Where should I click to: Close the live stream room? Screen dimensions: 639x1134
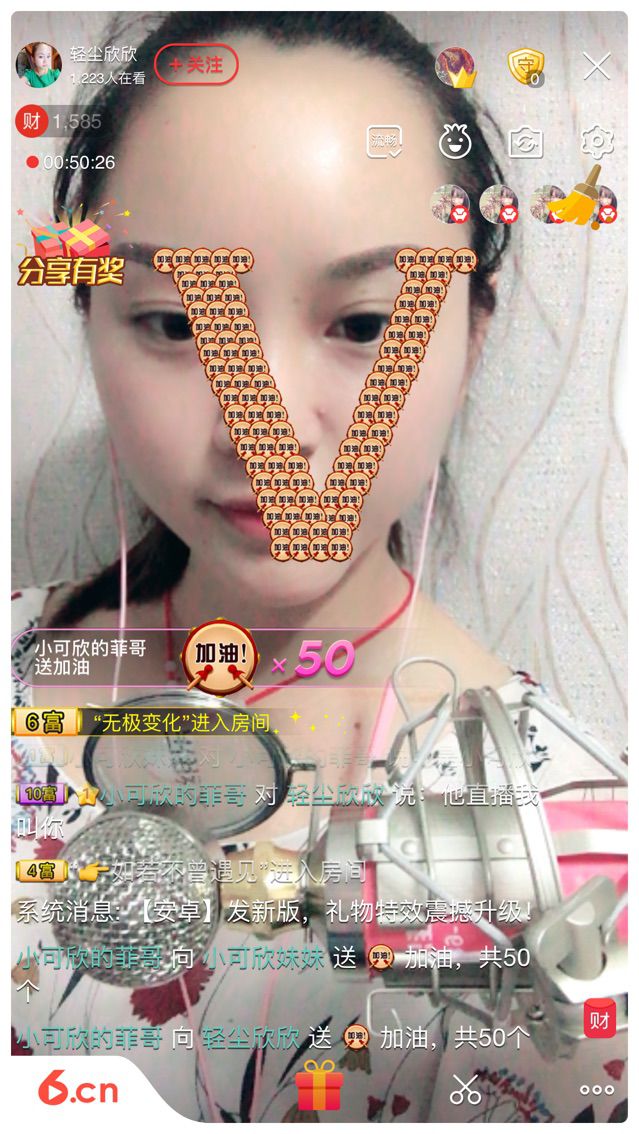[x=597, y=67]
